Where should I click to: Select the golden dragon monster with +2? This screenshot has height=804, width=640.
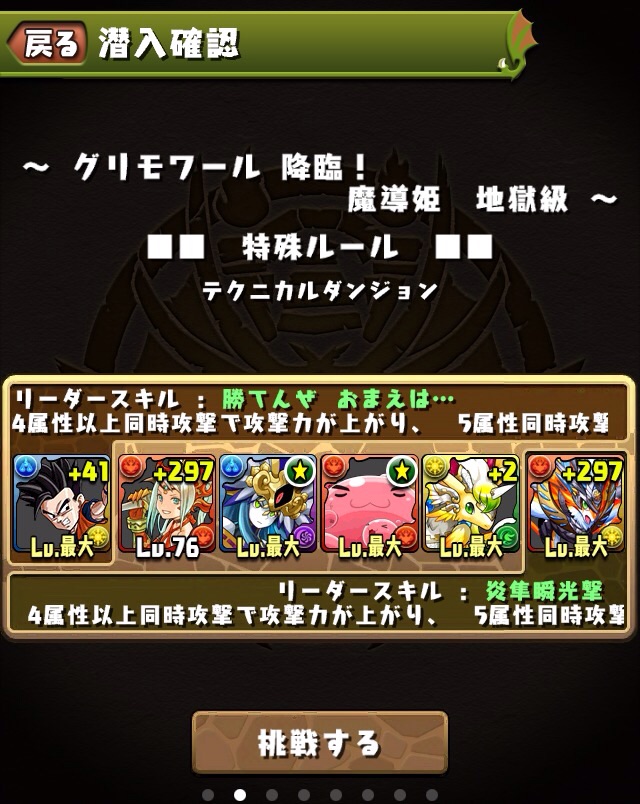pyautogui.click(x=470, y=504)
